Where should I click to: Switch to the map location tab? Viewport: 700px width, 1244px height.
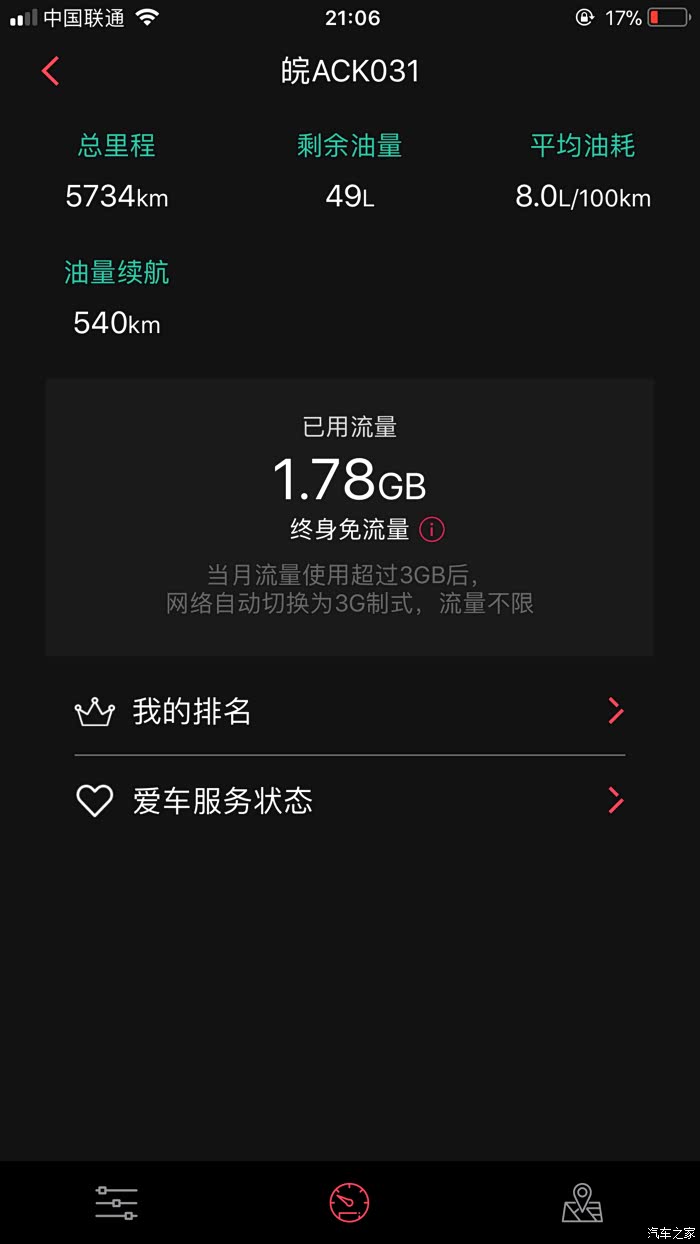[x=583, y=1203]
